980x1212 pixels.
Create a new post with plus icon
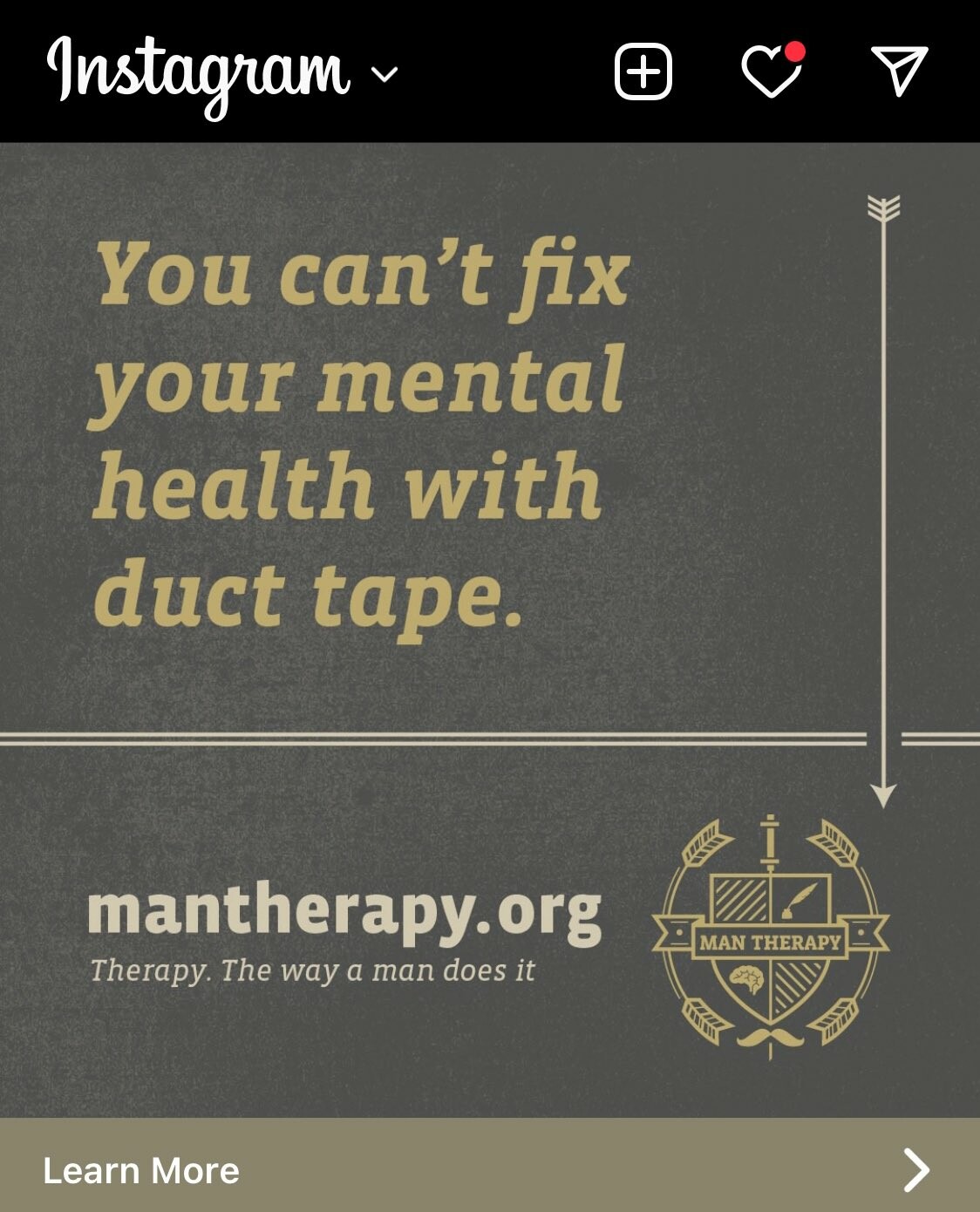(x=643, y=71)
